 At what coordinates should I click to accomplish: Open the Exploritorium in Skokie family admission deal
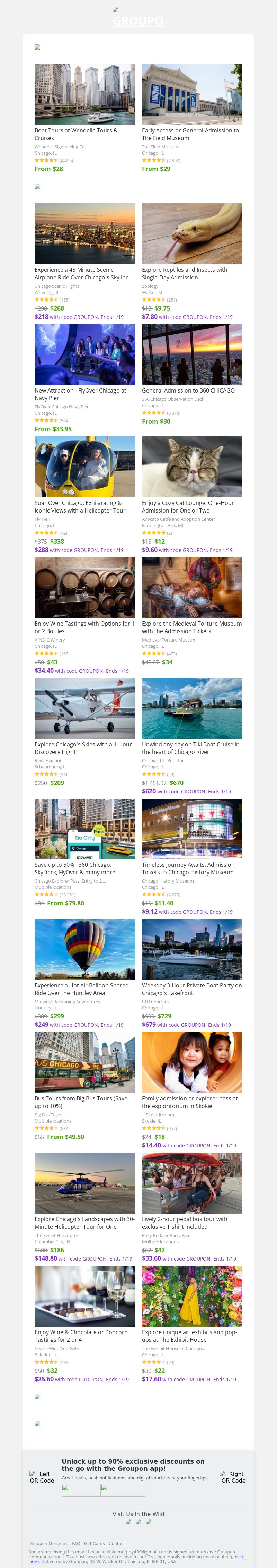(x=190, y=1102)
